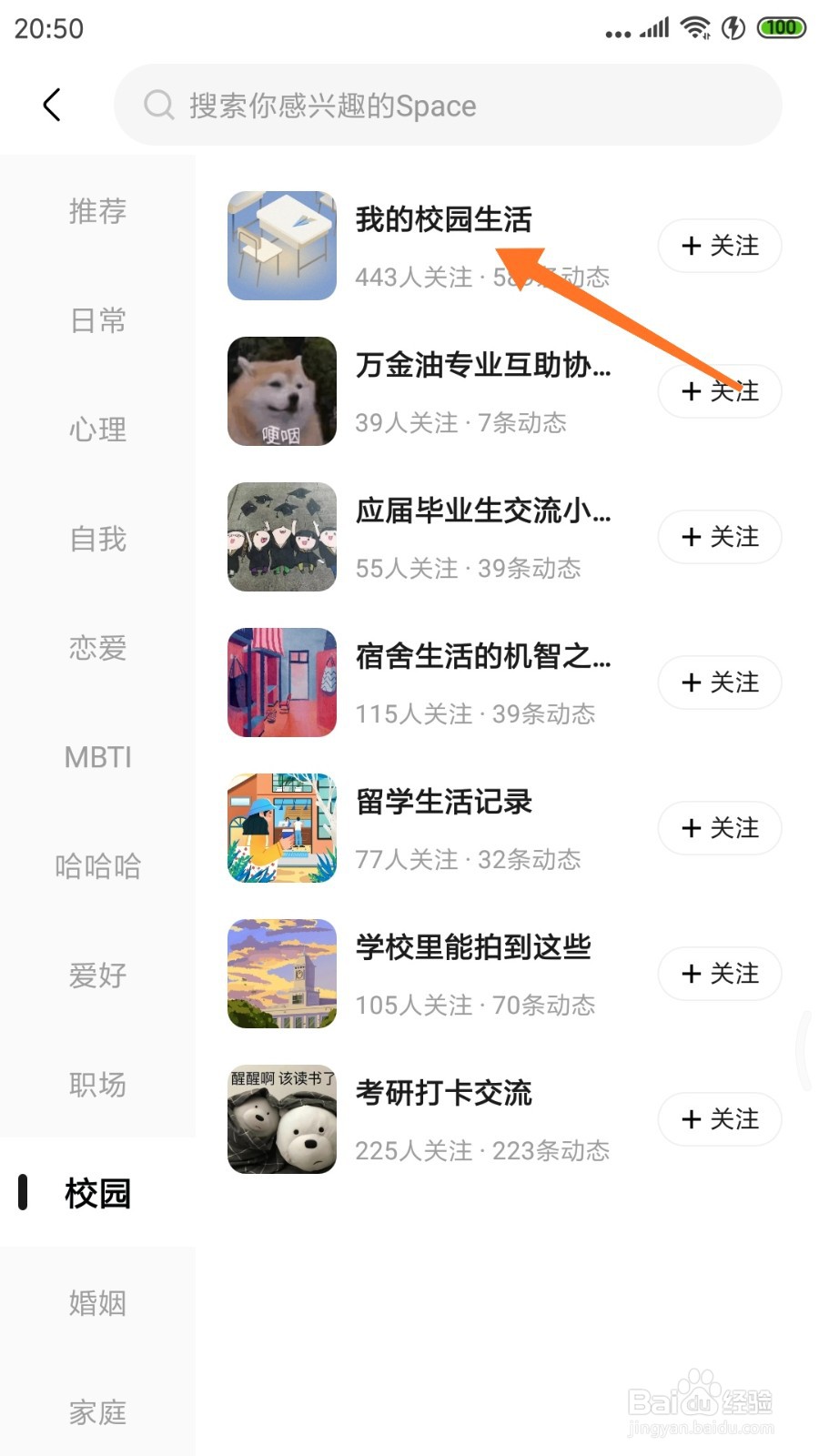
Task: Open the 留学生活记录 Space
Action: 443,803
